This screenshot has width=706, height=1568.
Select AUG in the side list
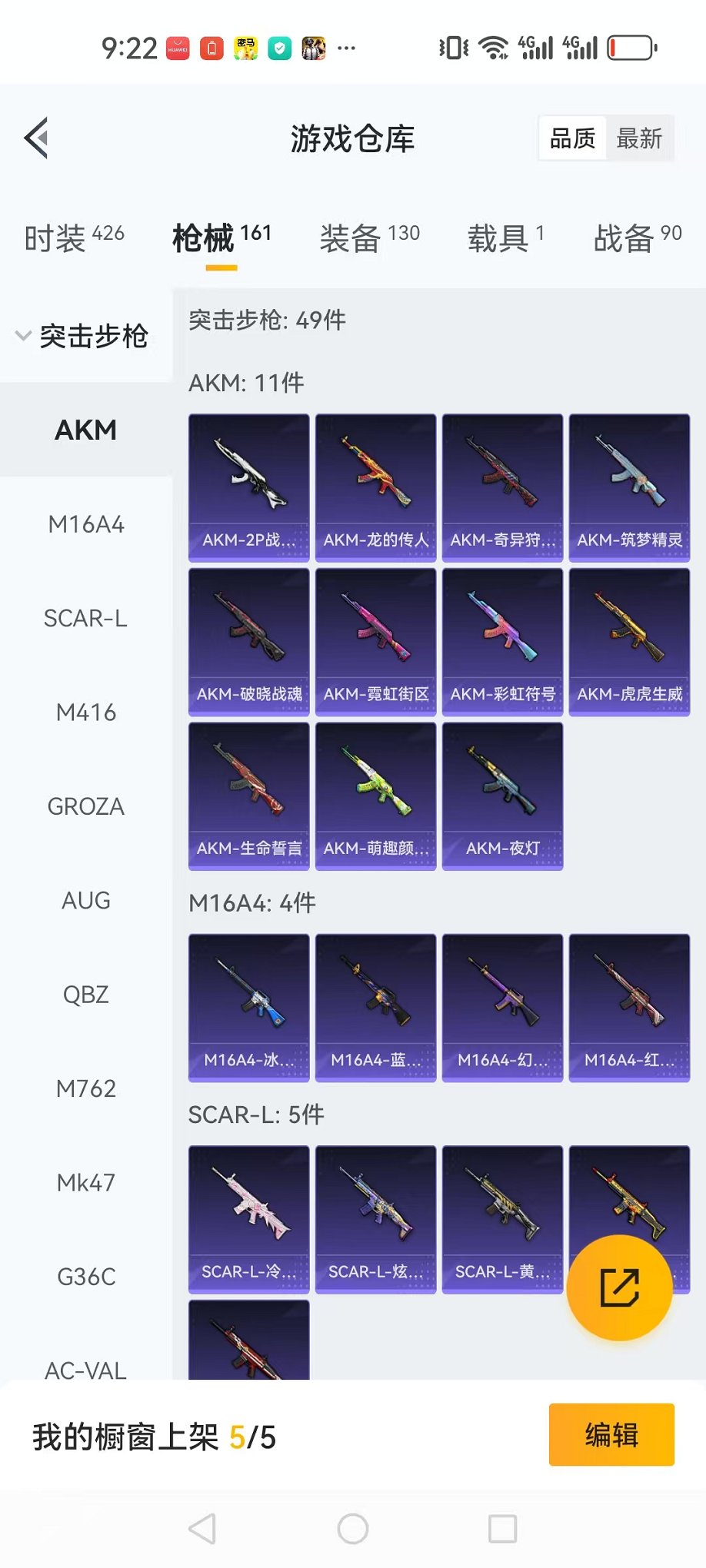tap(86, 900)
